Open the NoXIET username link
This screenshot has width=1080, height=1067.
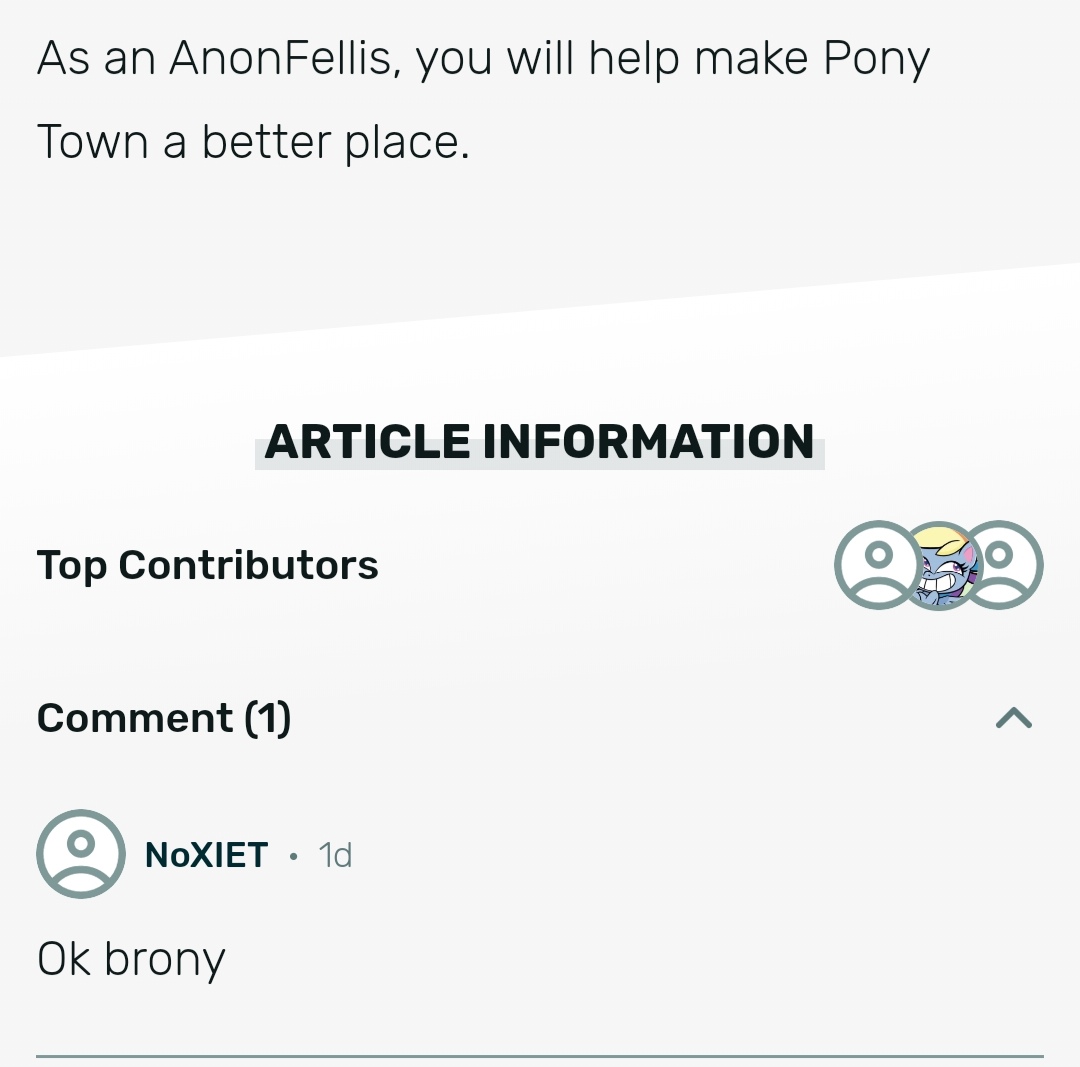(x=207, y=855)
